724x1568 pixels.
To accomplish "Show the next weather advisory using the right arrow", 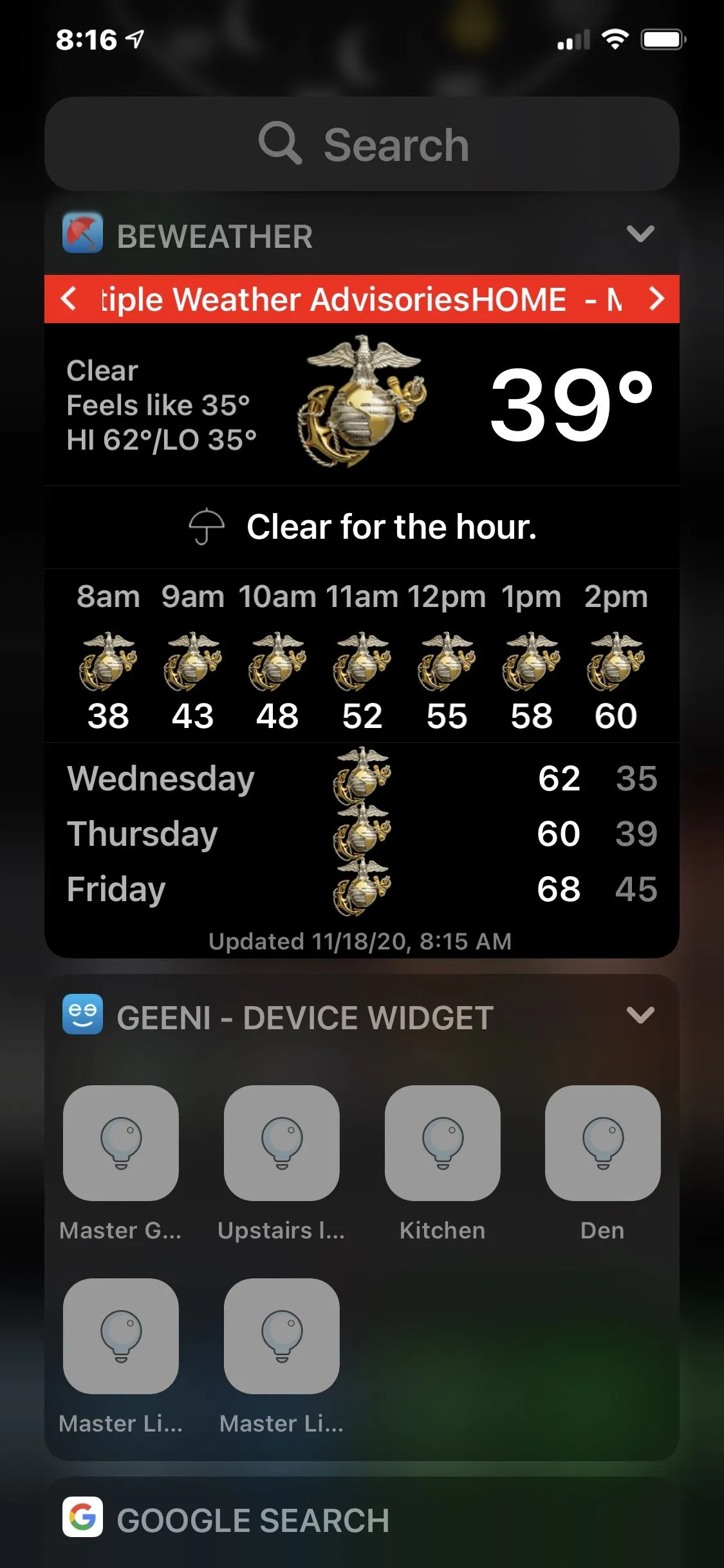I will click(656, 299).
